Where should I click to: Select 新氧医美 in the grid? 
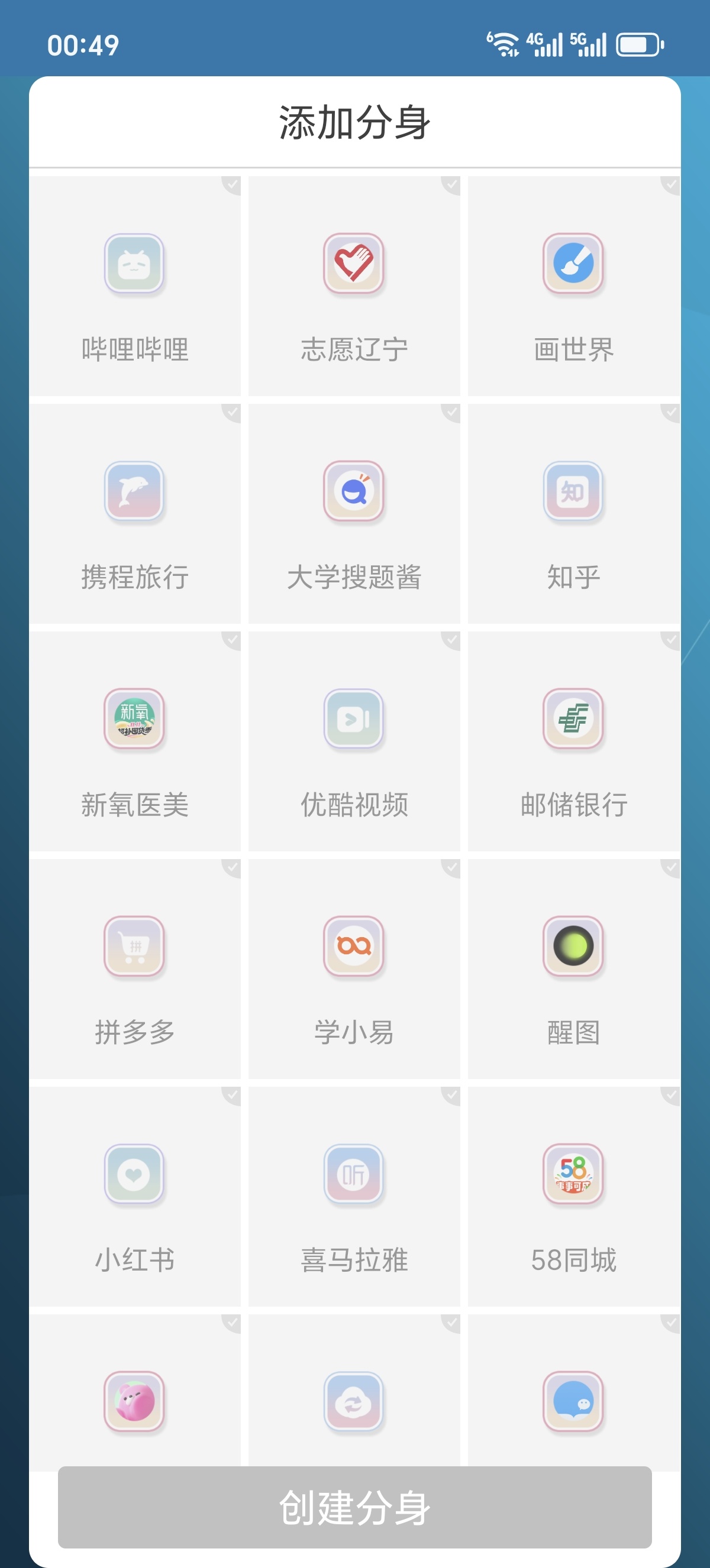(x=134, y=741)
